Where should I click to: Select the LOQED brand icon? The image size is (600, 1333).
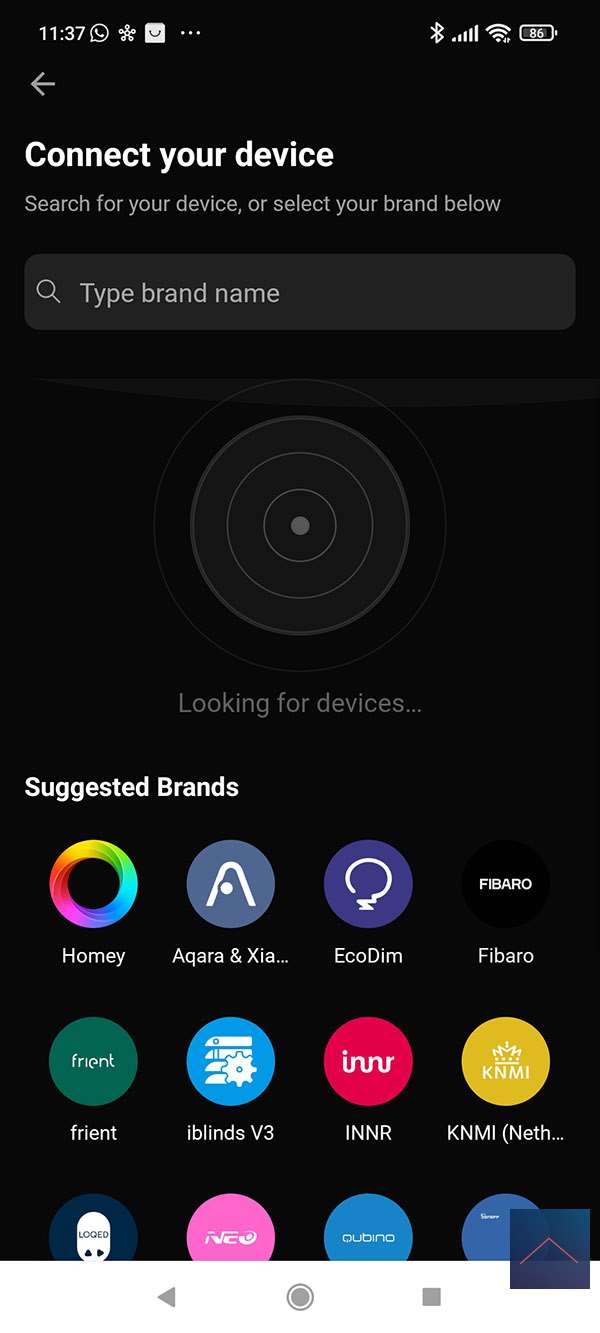point(93,1230)
